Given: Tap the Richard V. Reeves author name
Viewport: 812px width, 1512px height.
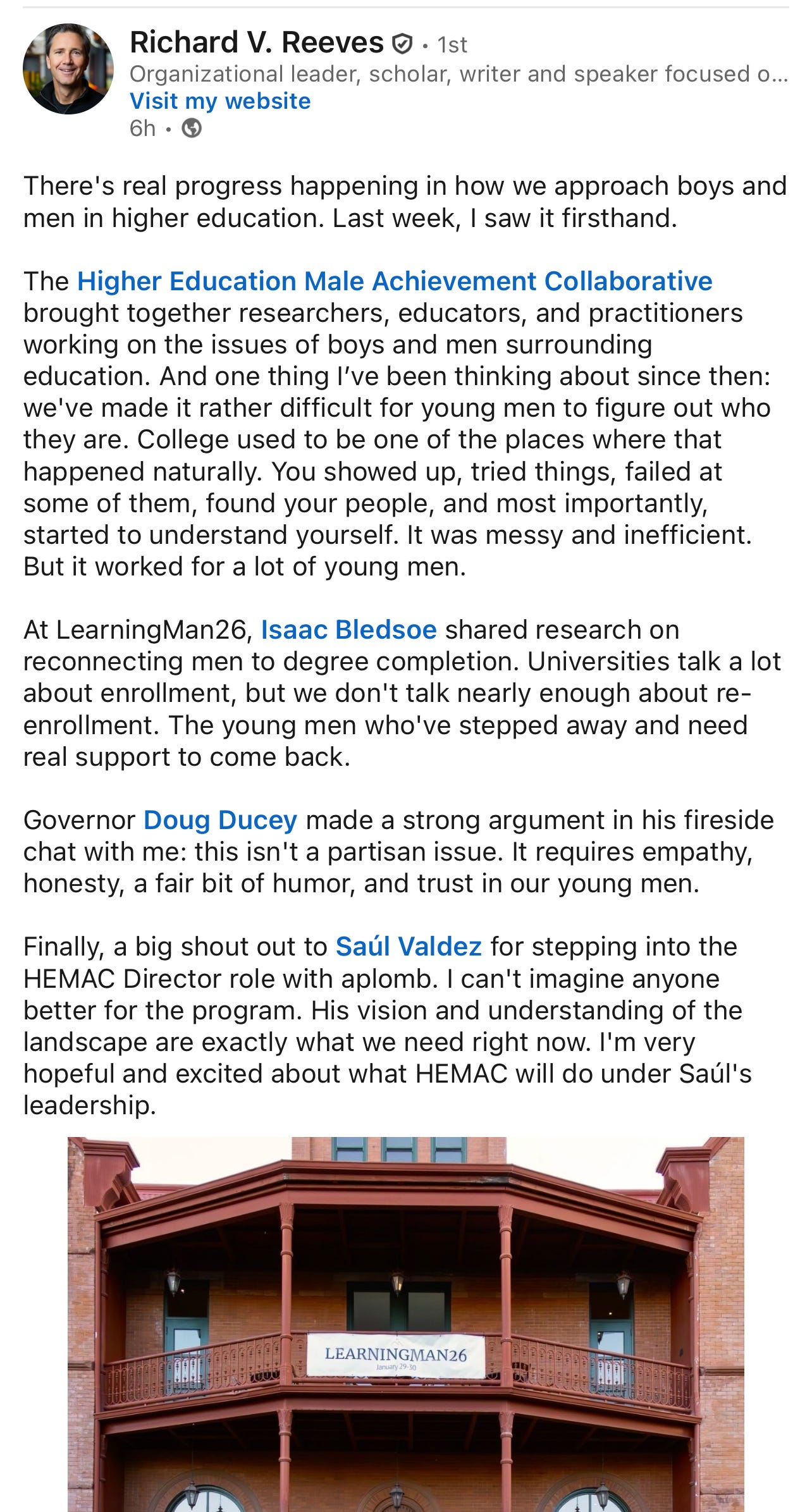Looking at the screenshot, I should pos(256,43).
